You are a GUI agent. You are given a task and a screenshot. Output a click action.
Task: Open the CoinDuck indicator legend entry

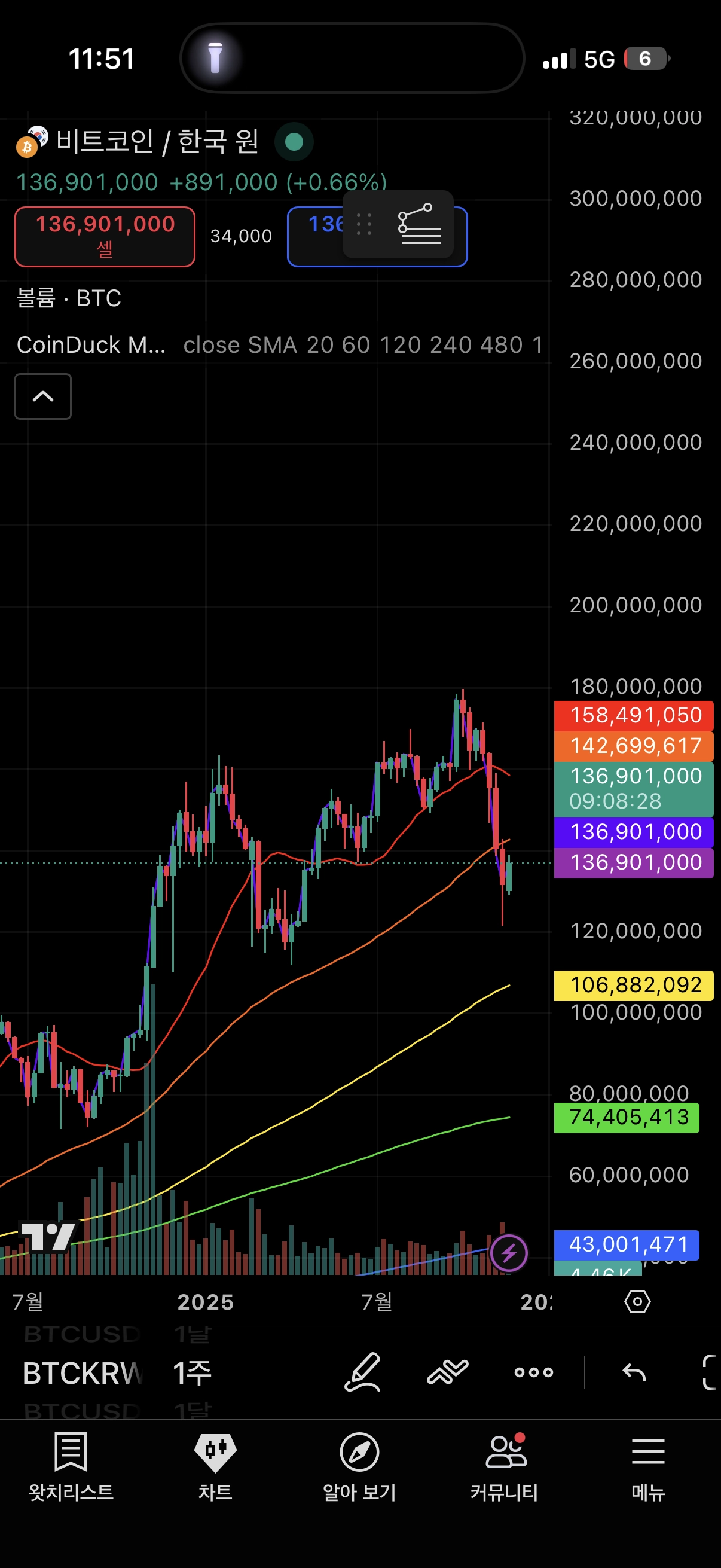click(x=91, y=344)
